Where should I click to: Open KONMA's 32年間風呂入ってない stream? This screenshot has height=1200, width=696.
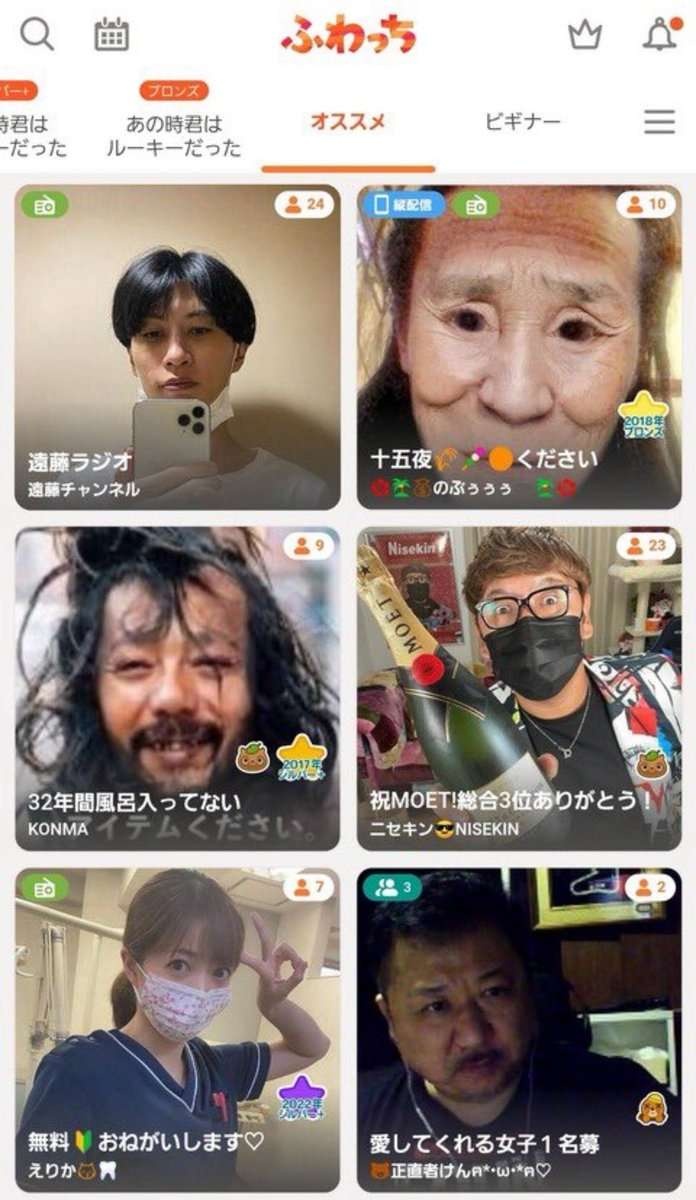click(x=177, y=688)
